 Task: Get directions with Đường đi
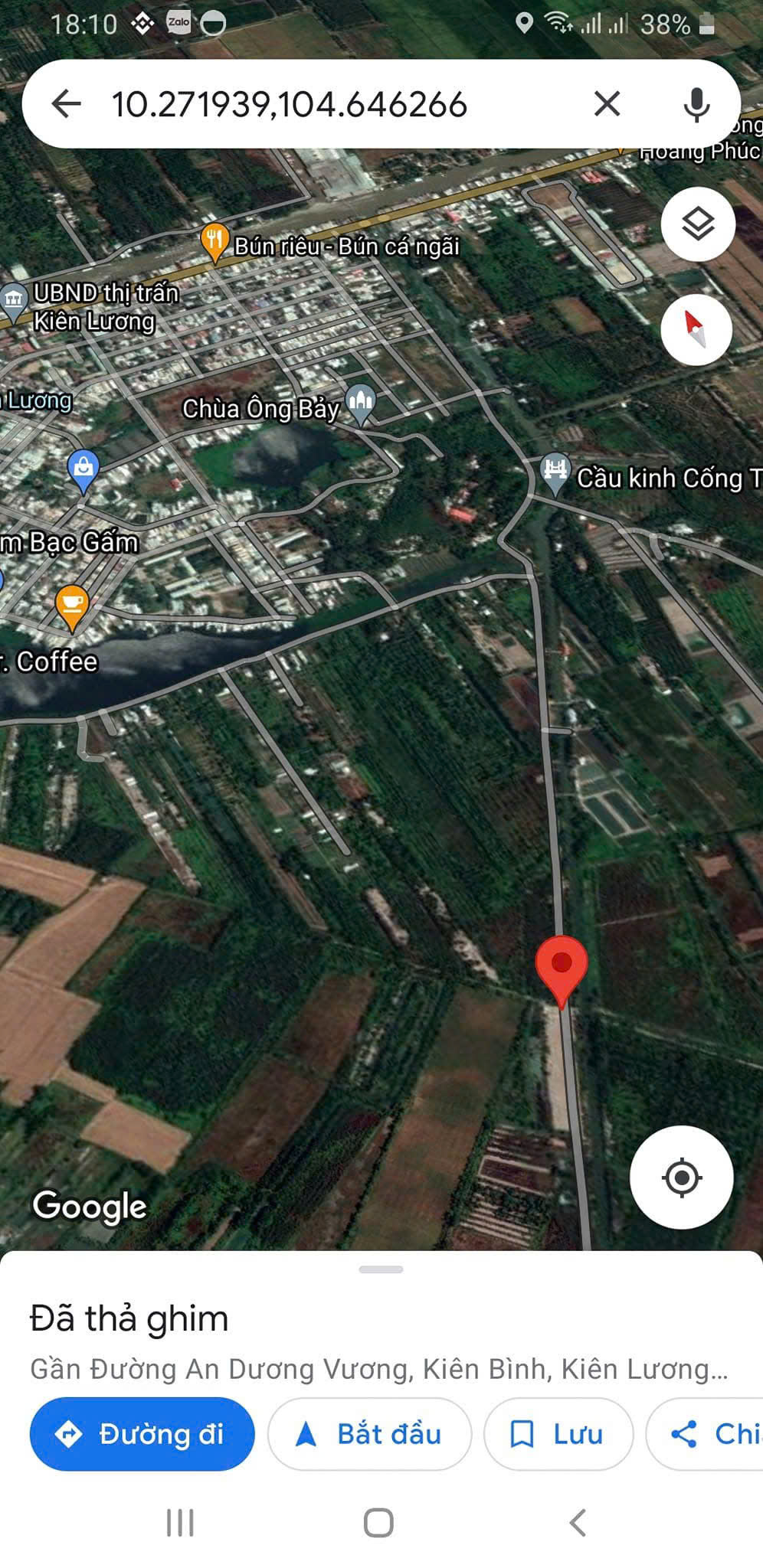point(142,1434)
